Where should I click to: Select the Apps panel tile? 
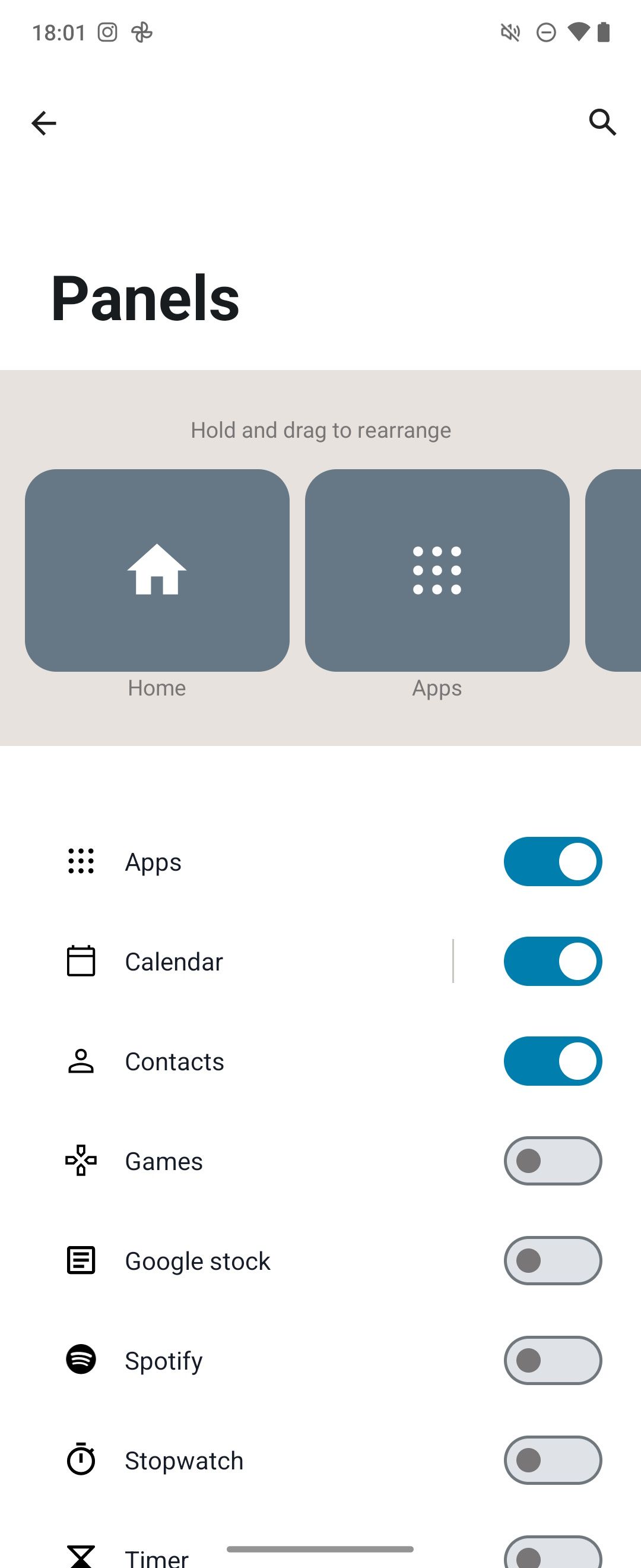437,570
